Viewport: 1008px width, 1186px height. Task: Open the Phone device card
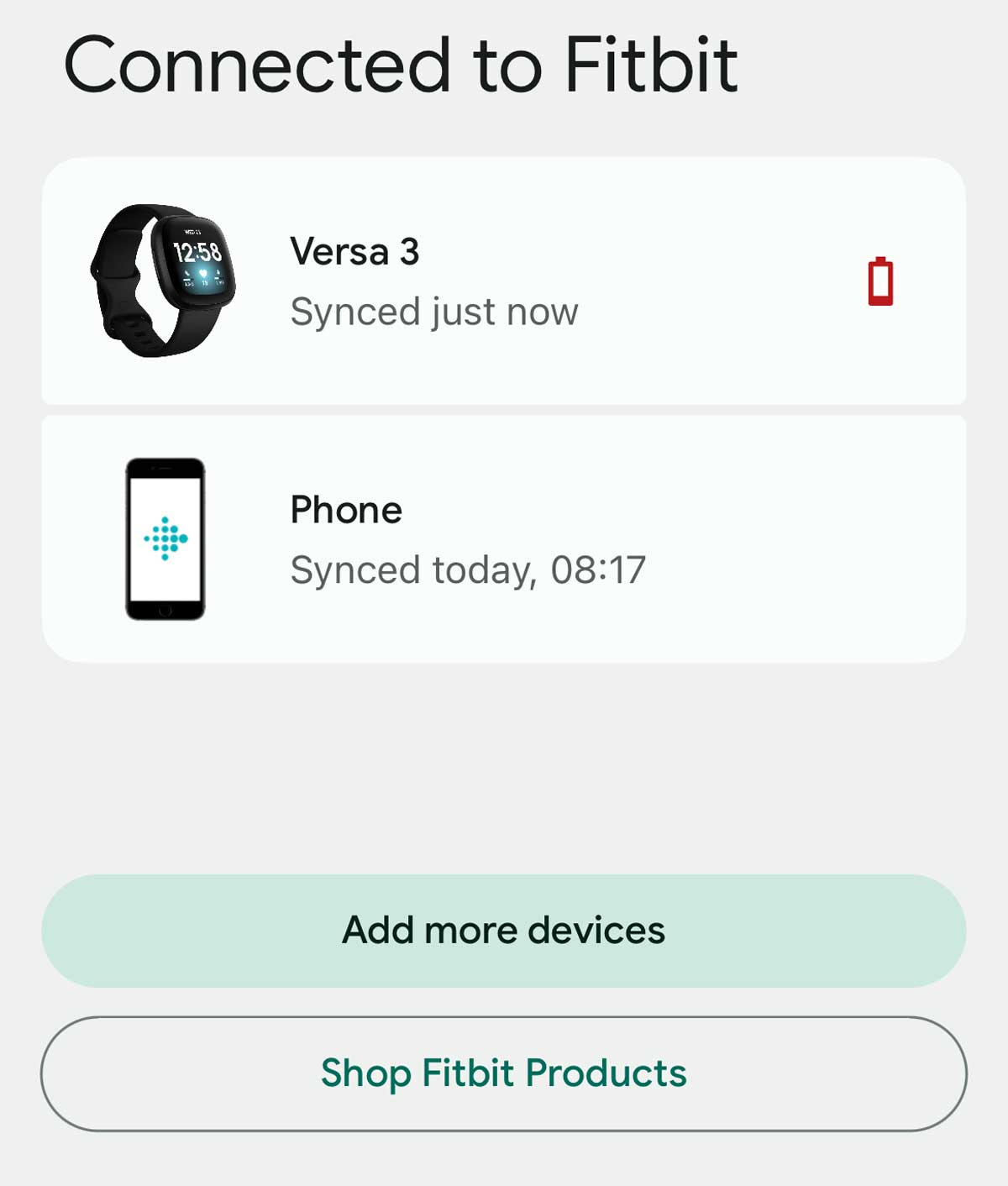pos(504,538)
